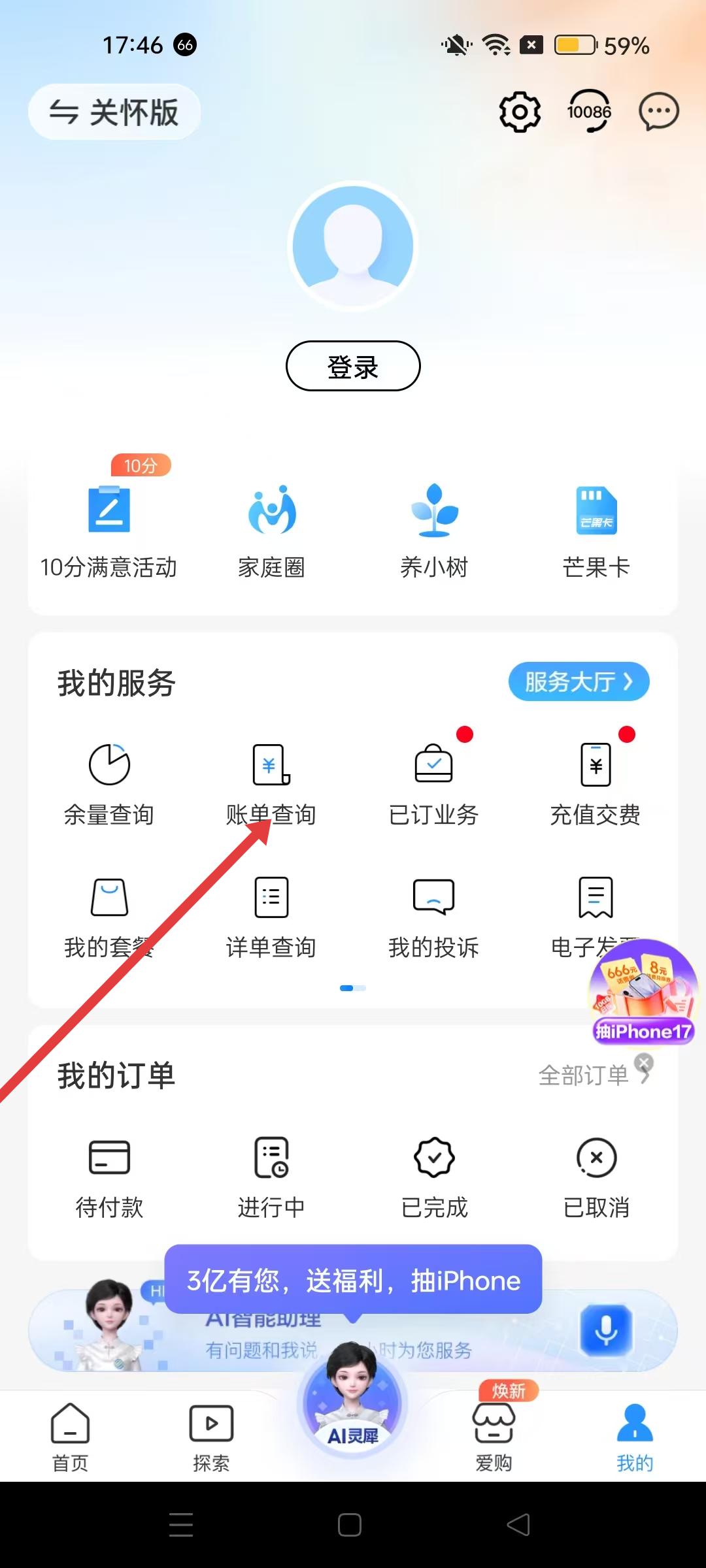
Task: Tap the 登录 button
Action: pos(353,366)
